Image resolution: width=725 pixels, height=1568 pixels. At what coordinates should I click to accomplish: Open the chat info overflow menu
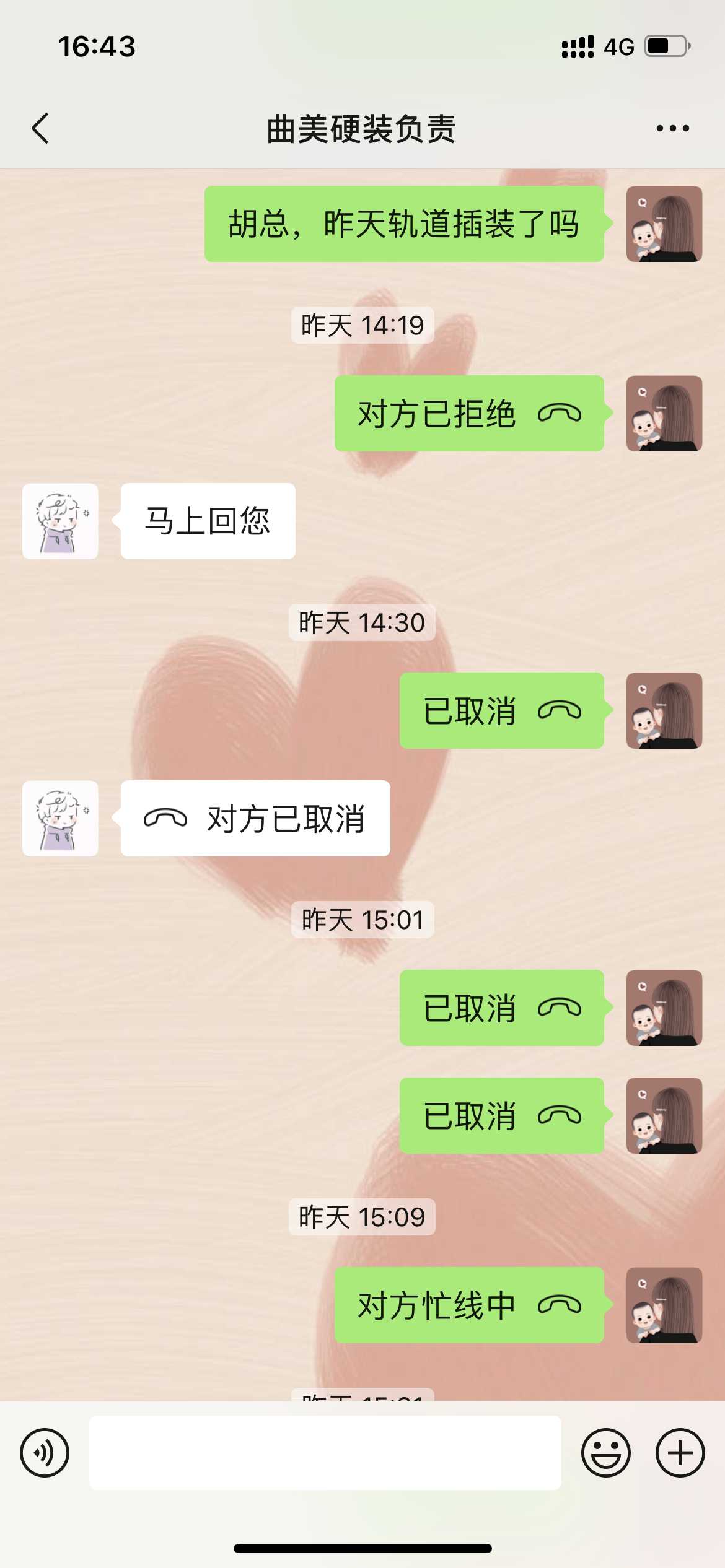pos(672,129)
